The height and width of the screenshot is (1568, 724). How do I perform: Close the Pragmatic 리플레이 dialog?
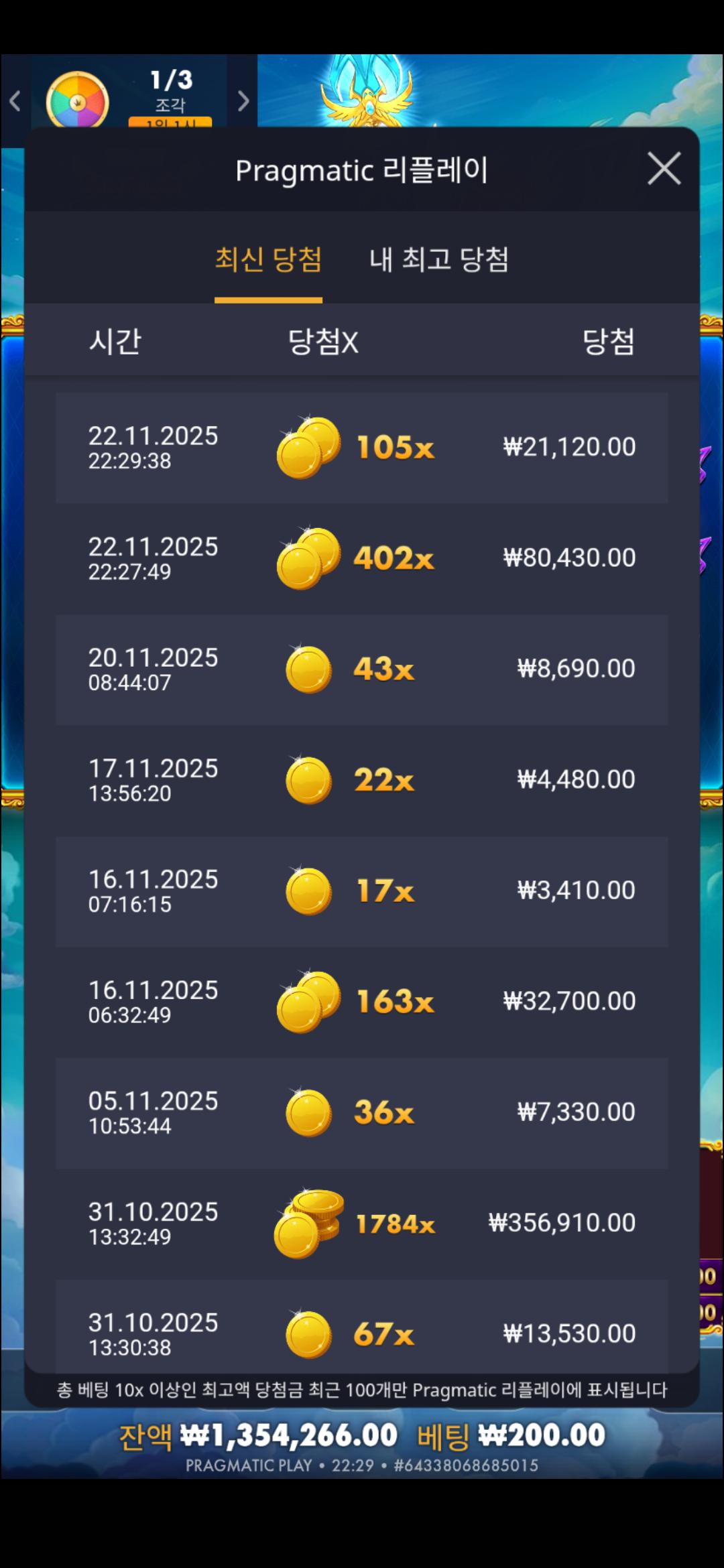coord(664,168)
